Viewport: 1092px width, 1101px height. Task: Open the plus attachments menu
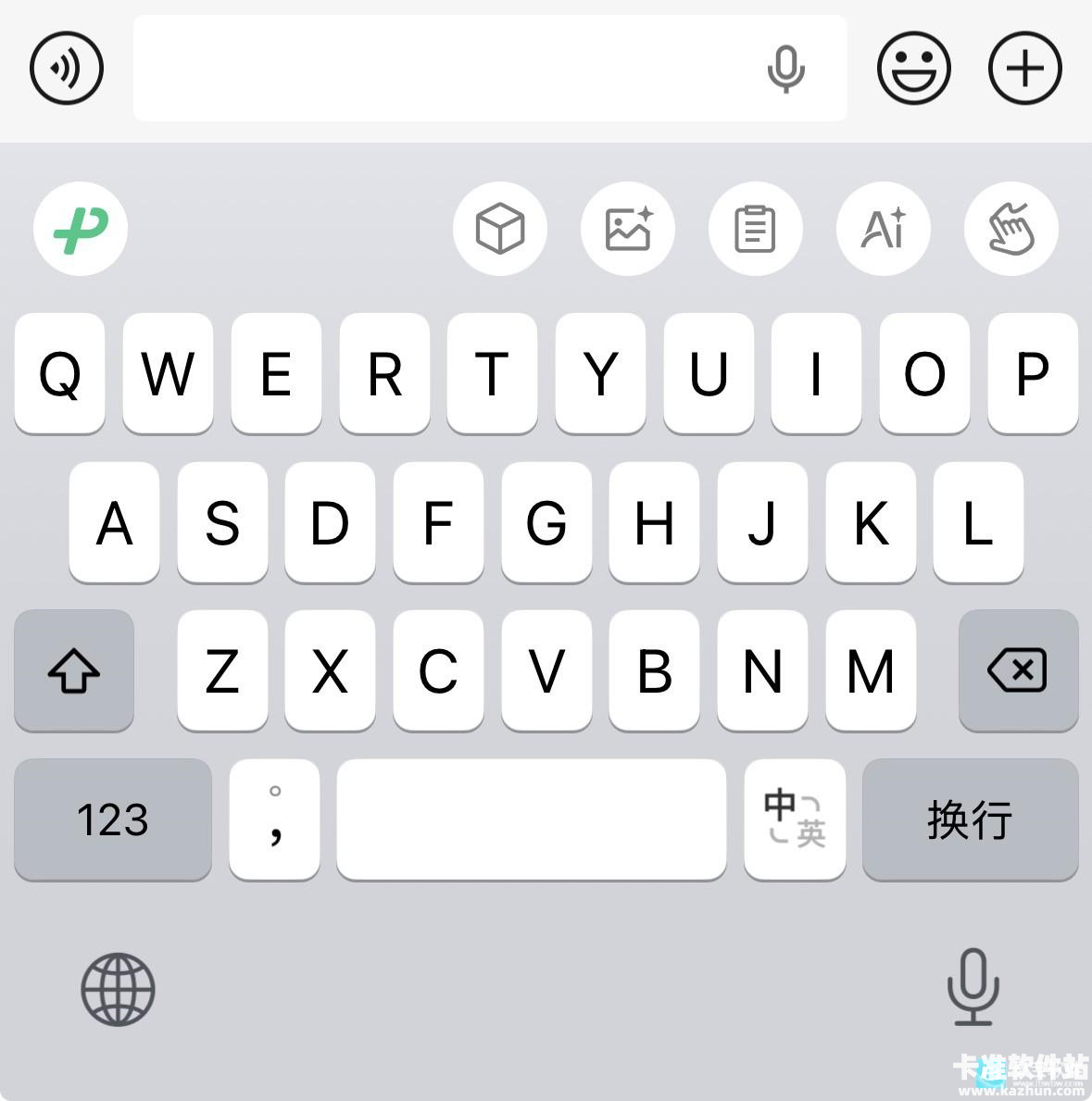1024,68
